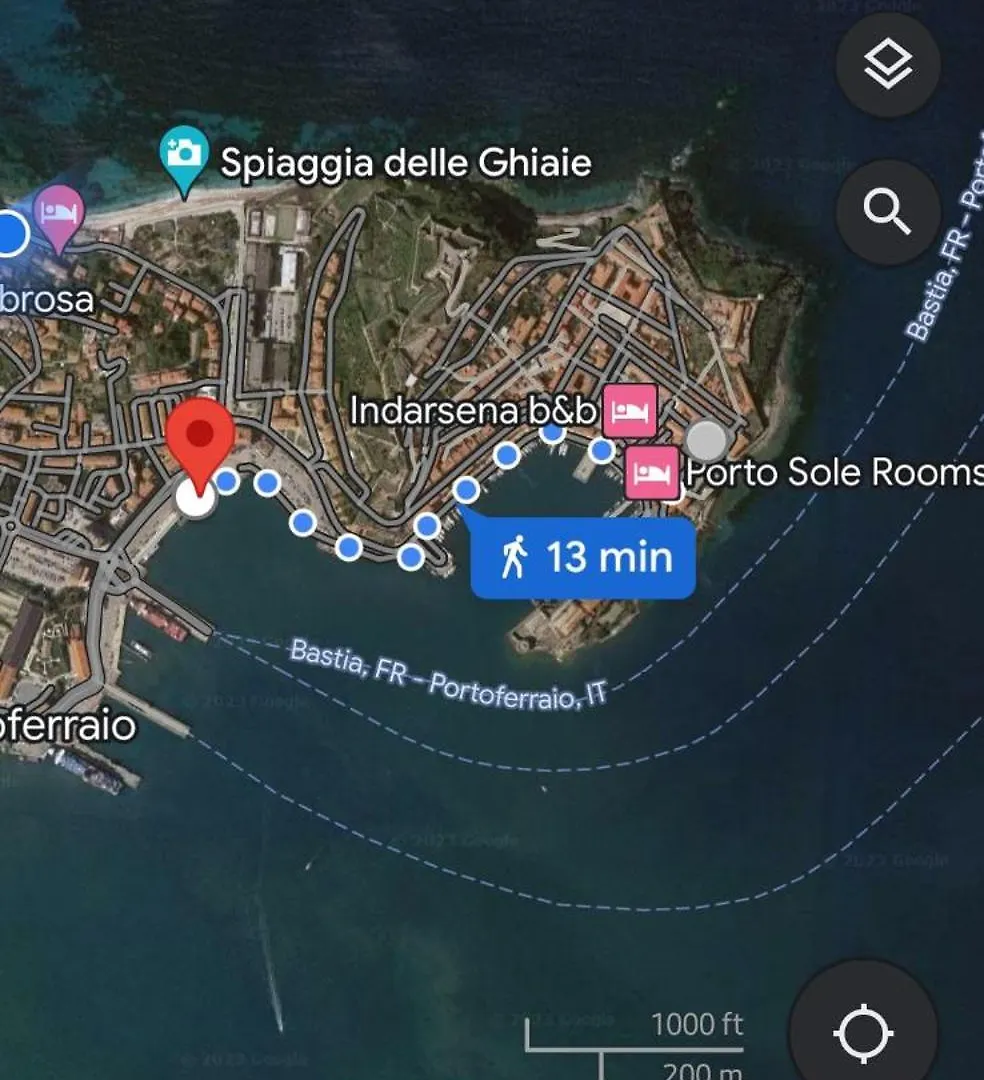Center map on my location
This screenshot has height=1080, width=984.
point(864,1033)
